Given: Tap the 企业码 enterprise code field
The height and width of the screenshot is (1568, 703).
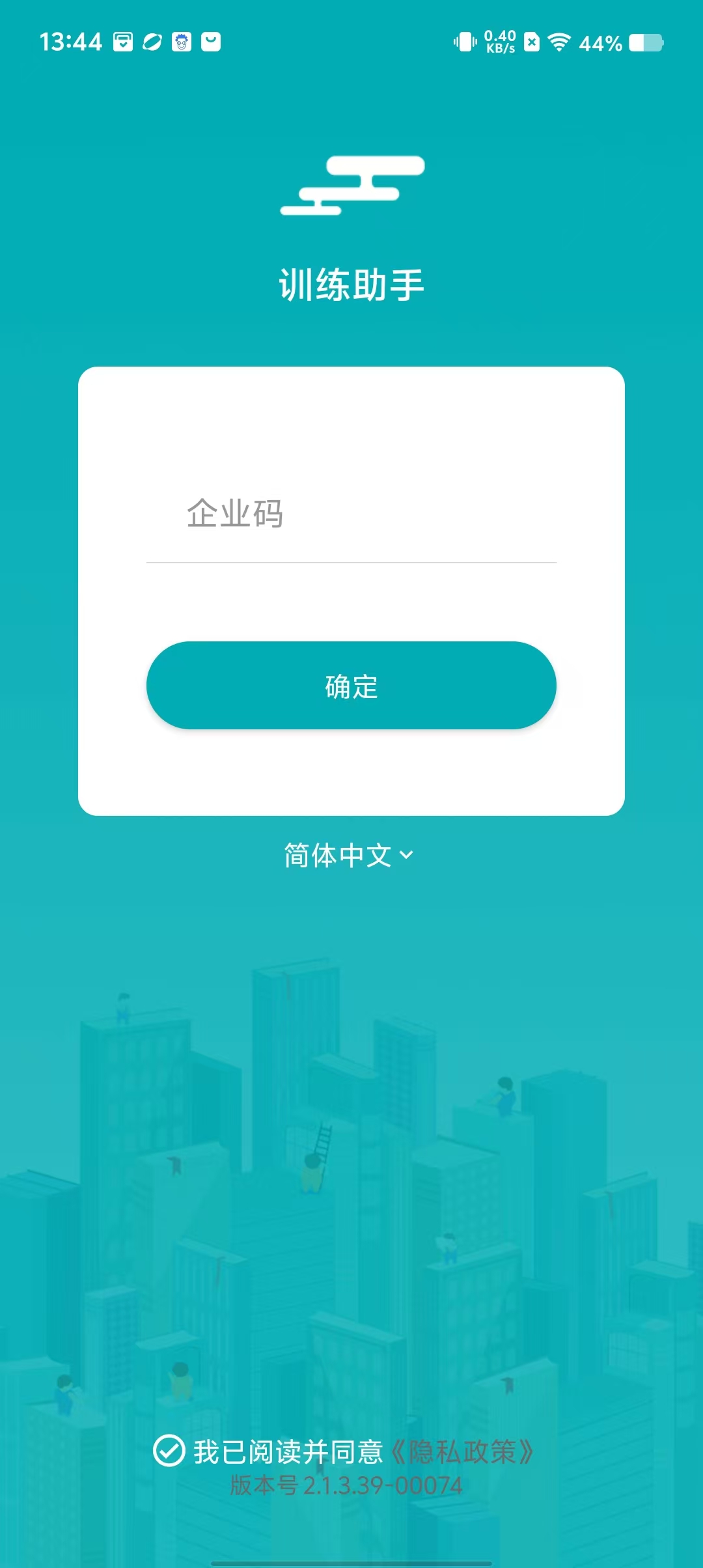Looking at the screenshot, I should click(x=351, y=514).
